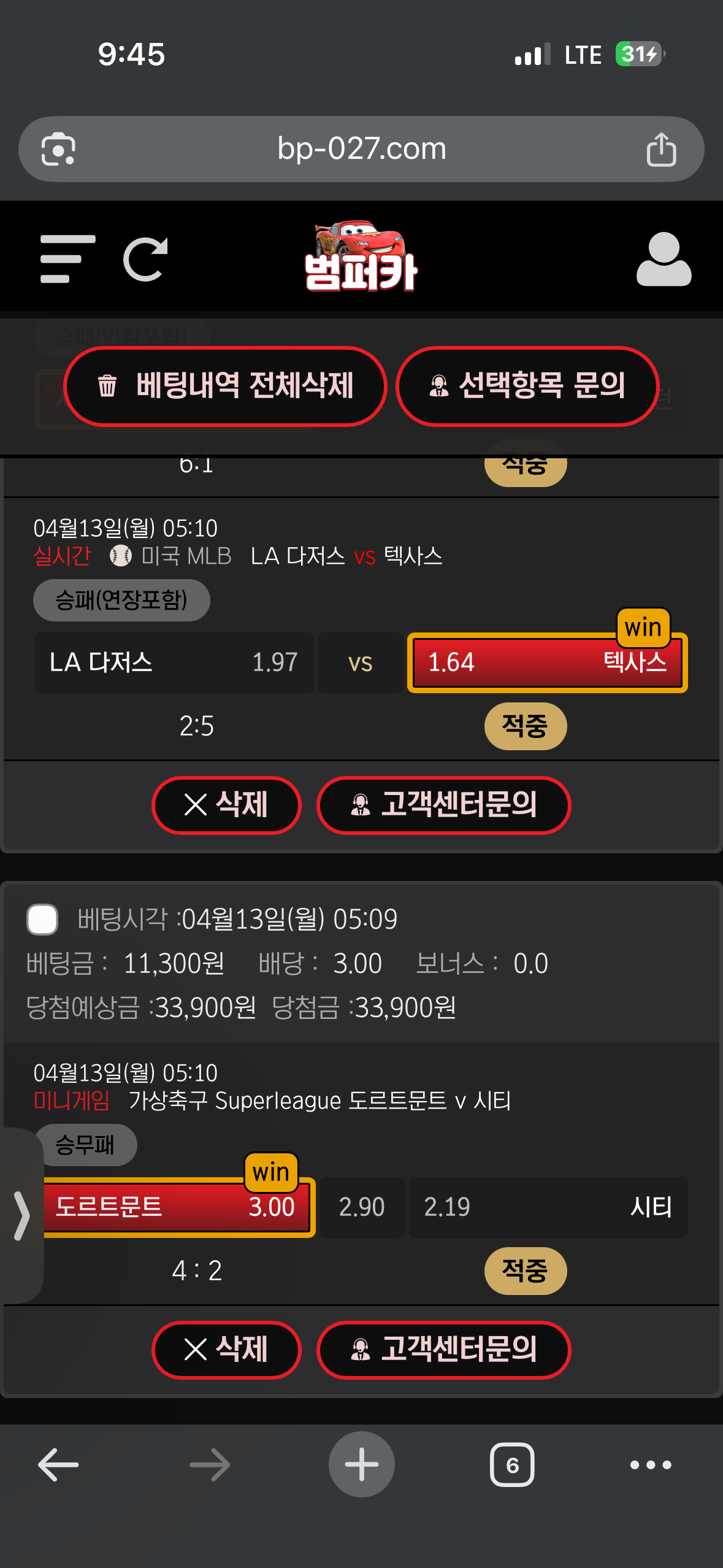
Task: Contact 고객센터문의 for the 도르트문트 bet
Action: click(443, 1350)
